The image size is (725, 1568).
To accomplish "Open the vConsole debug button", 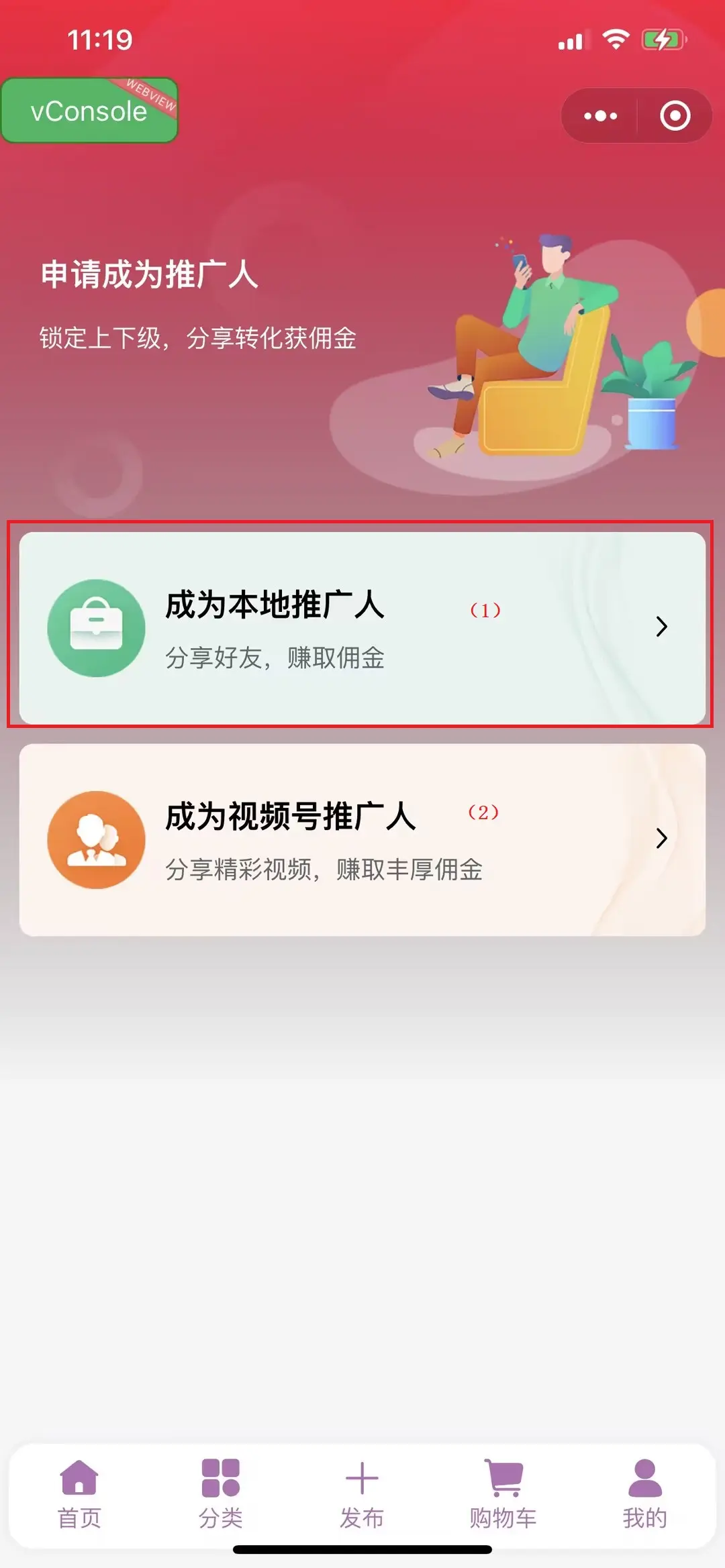I will [89, 111].
